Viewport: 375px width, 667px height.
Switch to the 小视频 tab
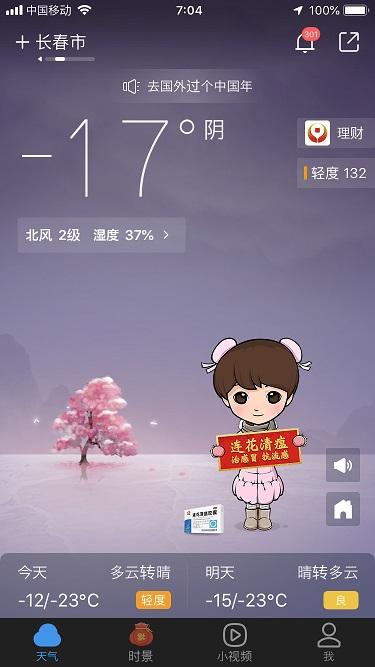point(234,642)
